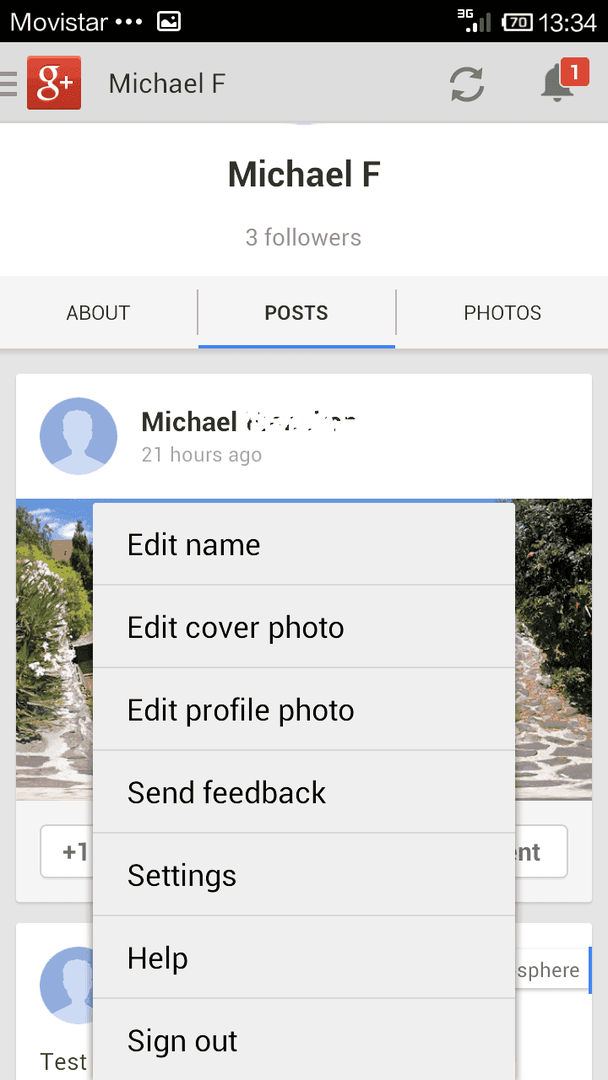Tap the +1 button on the post

click(67, 852)
